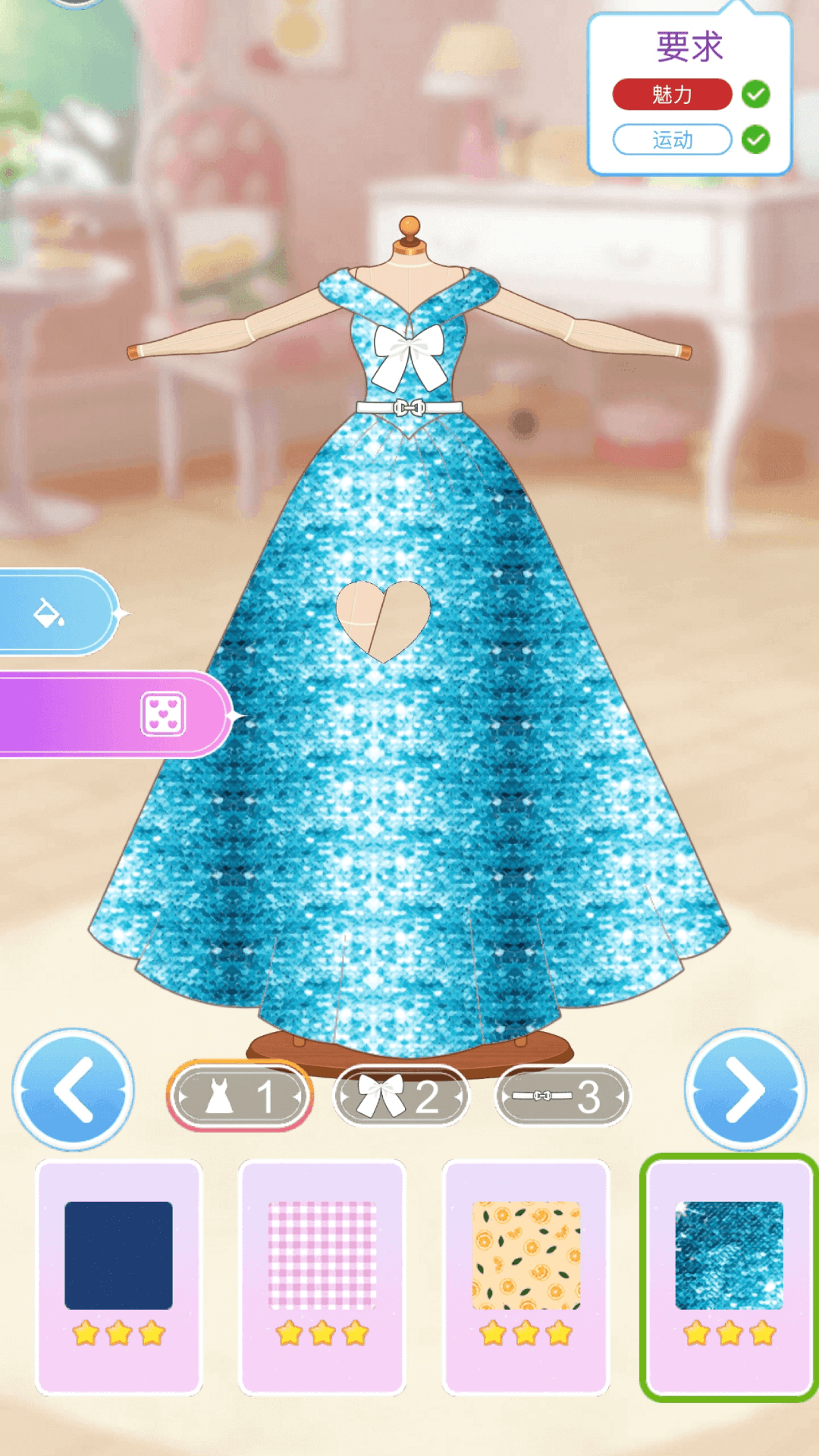Pick the blue sequin glitter fabric

(729, 1277)
